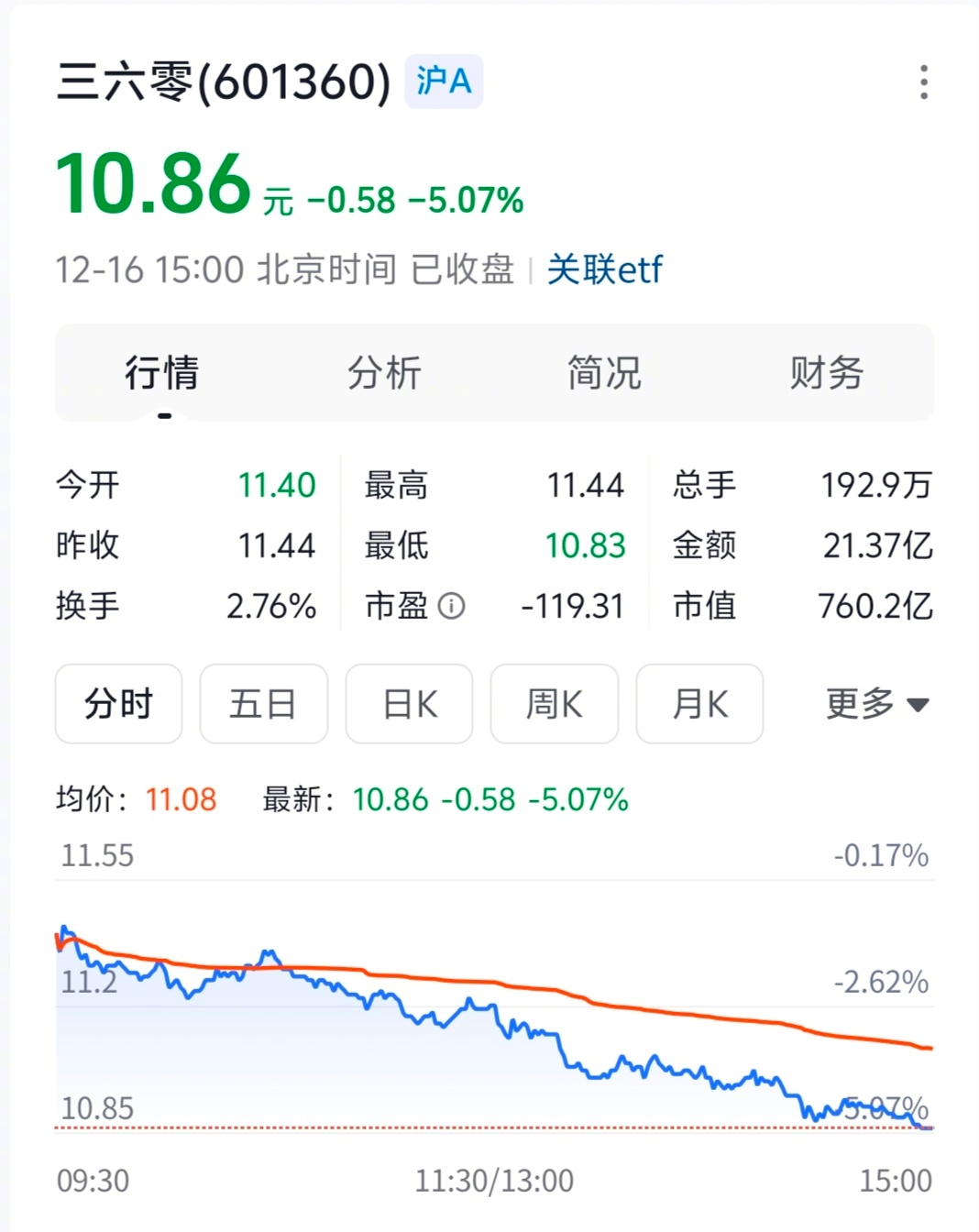Switch to 五日 chart view
This screenshot has height=1232, width=979.
click(264, 704)
